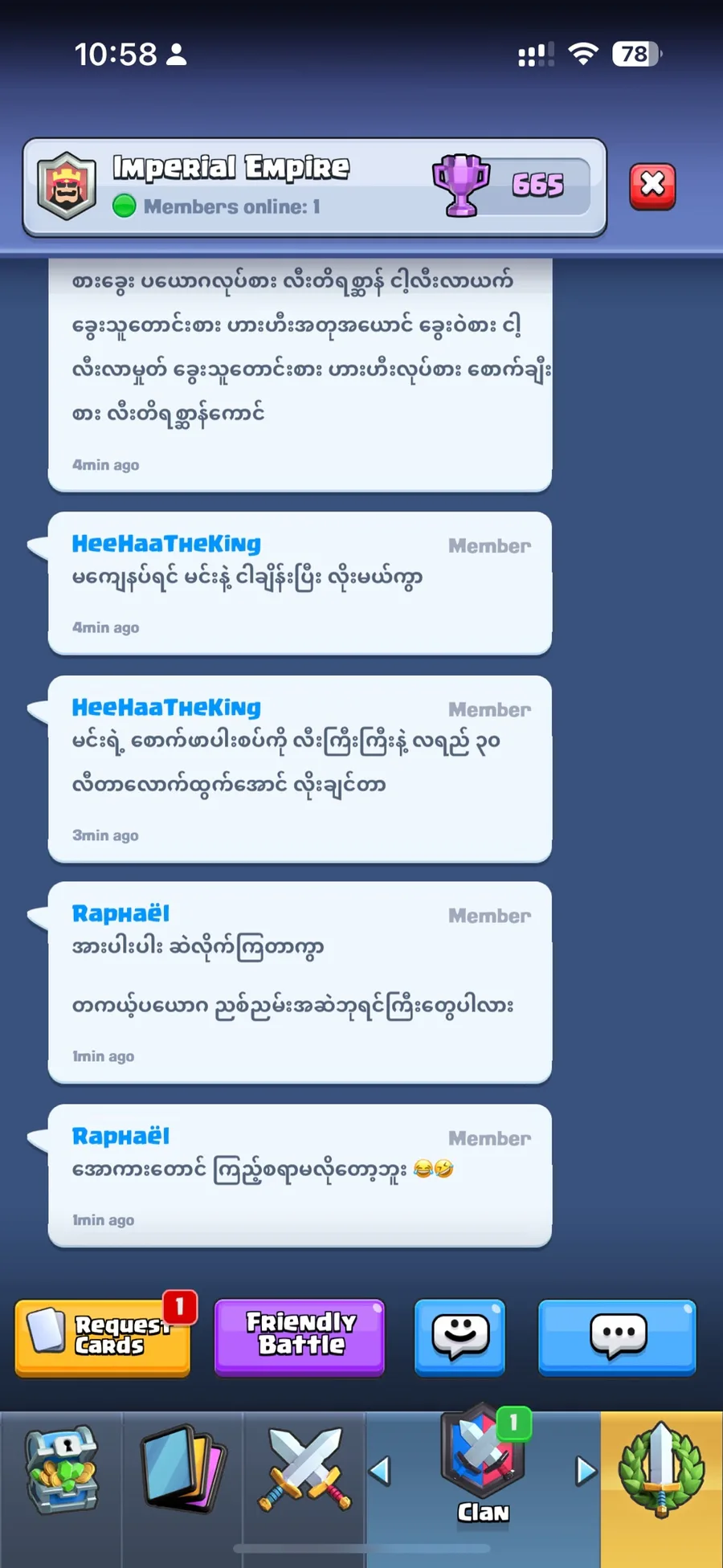This screenshot has width=723, height=1568.
Task: Open the emote picker button
Action: 460,1337
